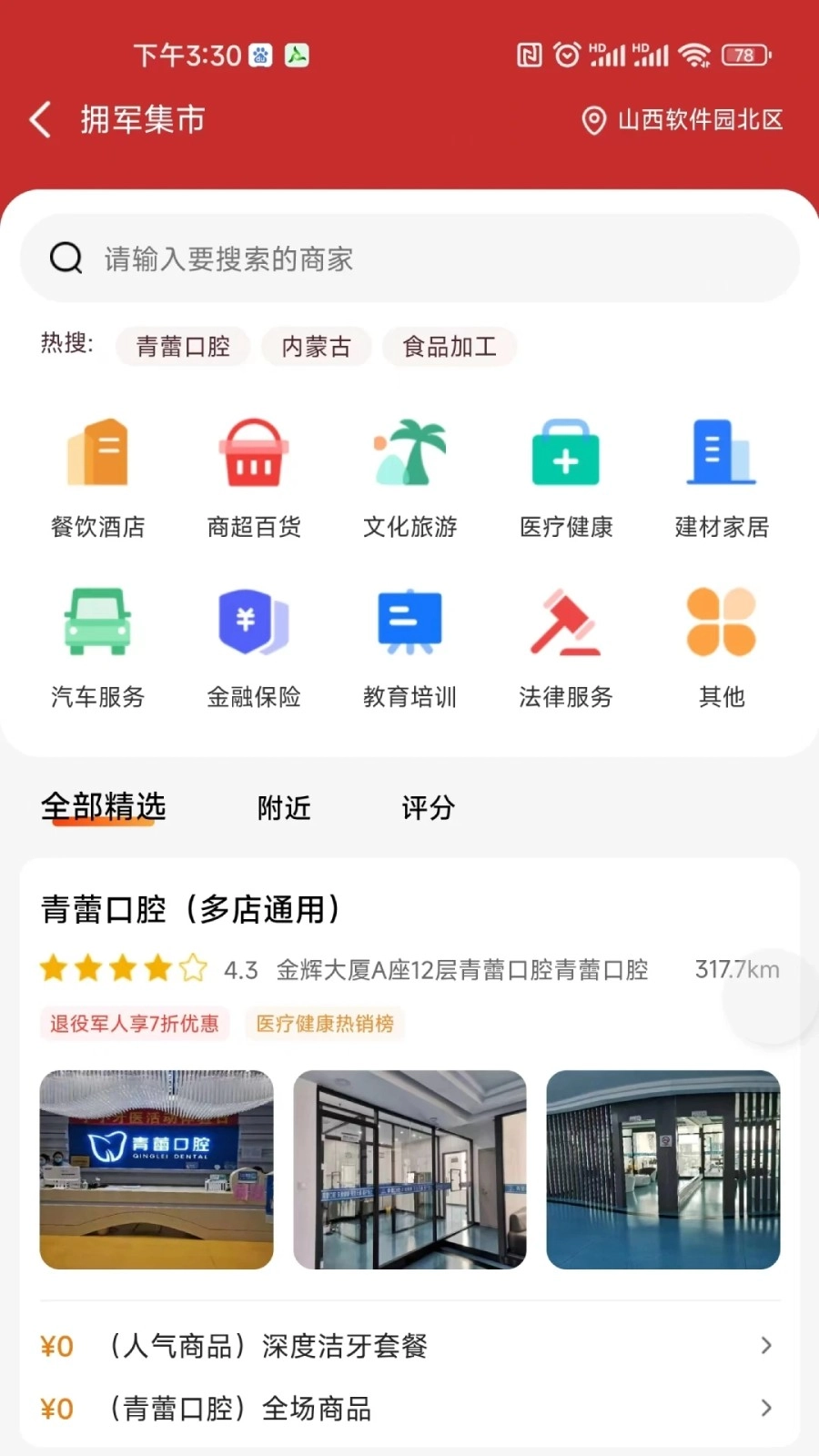Tap the 青蕾口腔 hot search tag

point(183,347)
